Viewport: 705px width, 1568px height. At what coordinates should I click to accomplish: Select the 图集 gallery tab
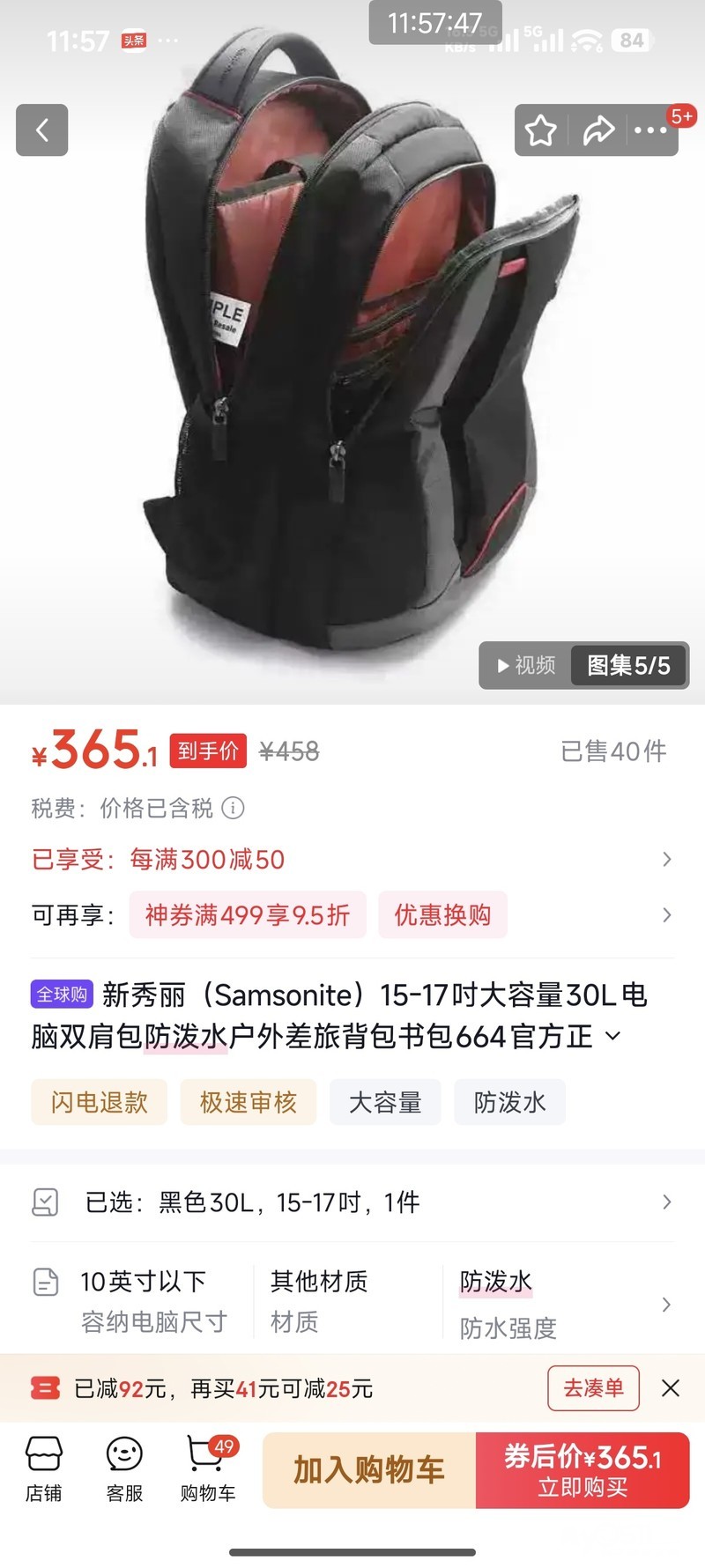pyautogui.click(x=628, y=665)
